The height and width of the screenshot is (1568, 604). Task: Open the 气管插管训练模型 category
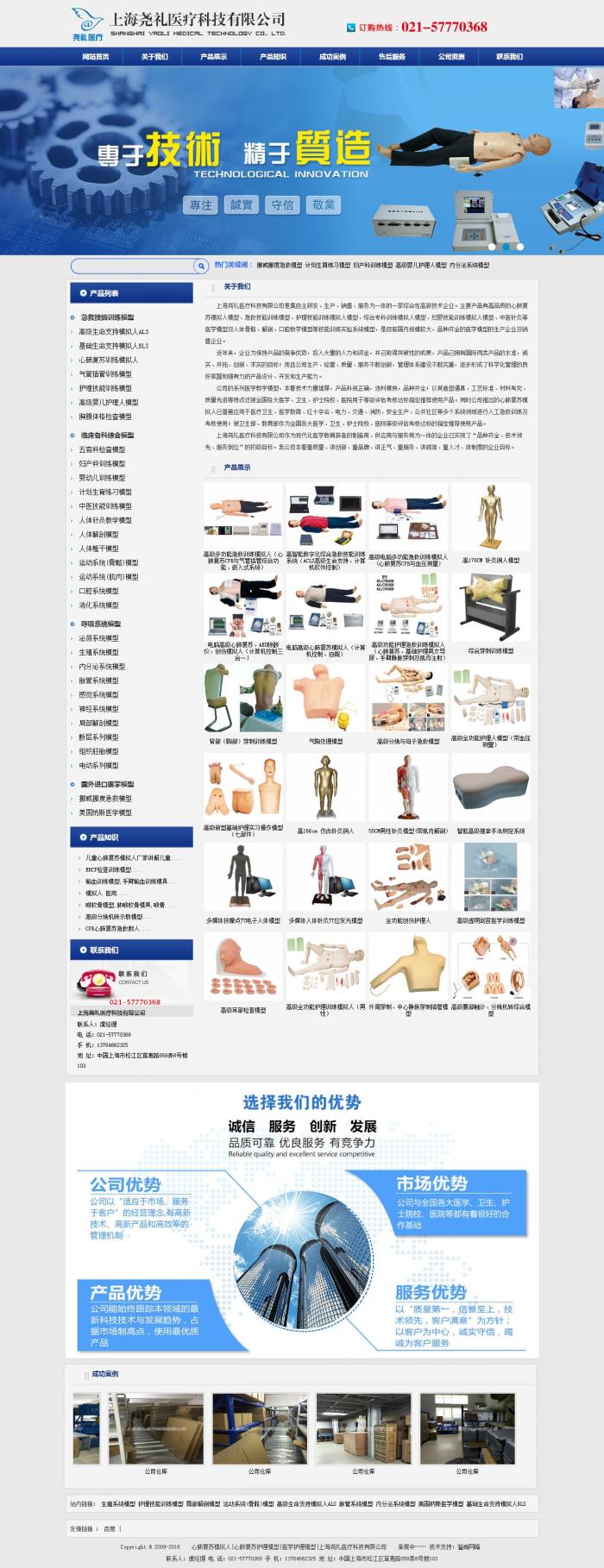click(x=105, y=374)
